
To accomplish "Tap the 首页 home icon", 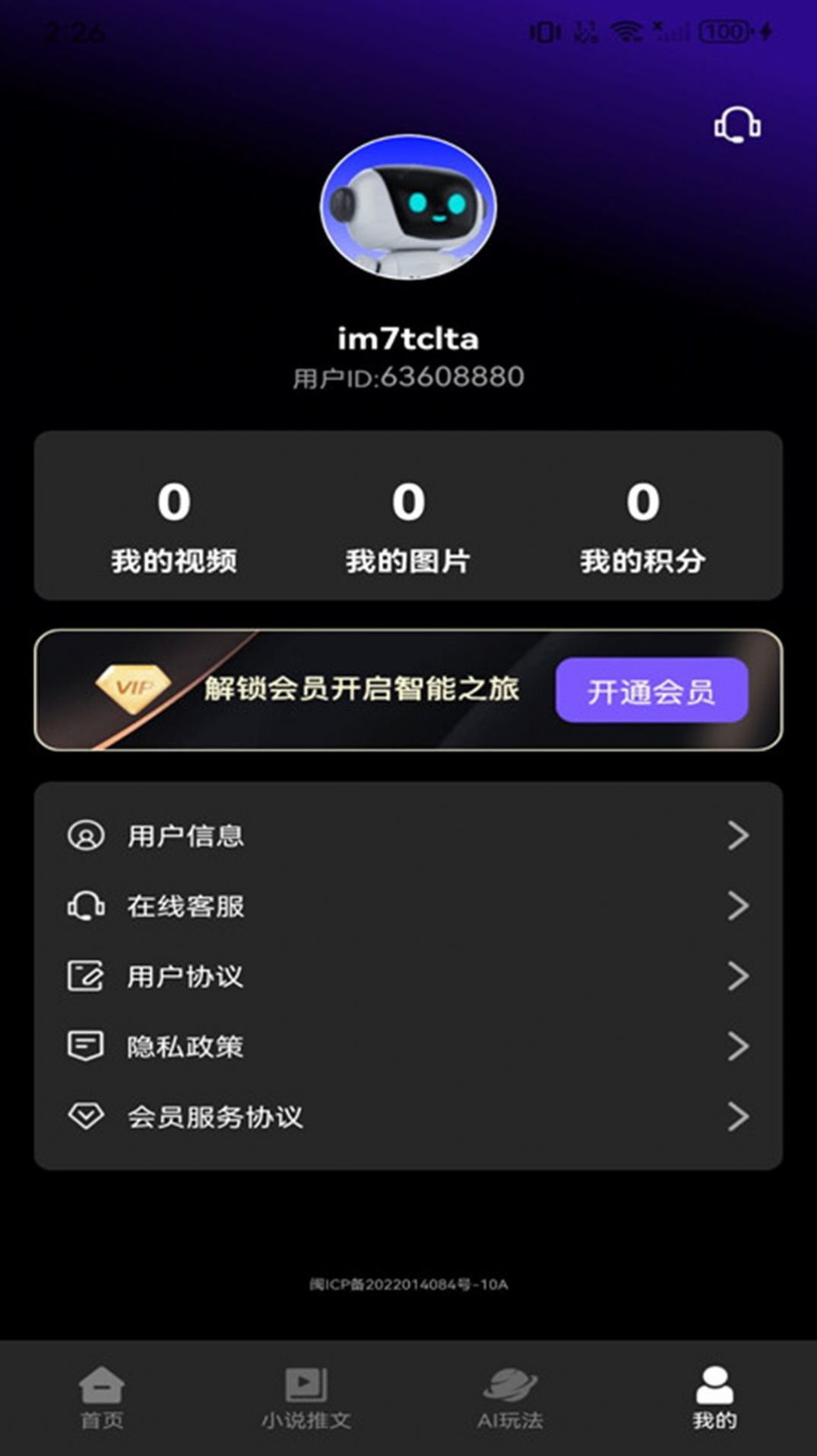I will [x=103, y=1384].
